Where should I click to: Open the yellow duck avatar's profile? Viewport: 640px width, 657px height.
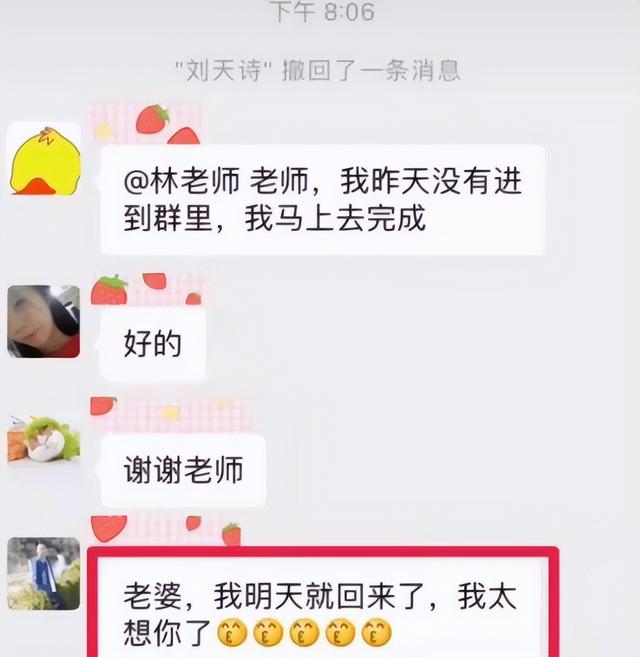44,159
